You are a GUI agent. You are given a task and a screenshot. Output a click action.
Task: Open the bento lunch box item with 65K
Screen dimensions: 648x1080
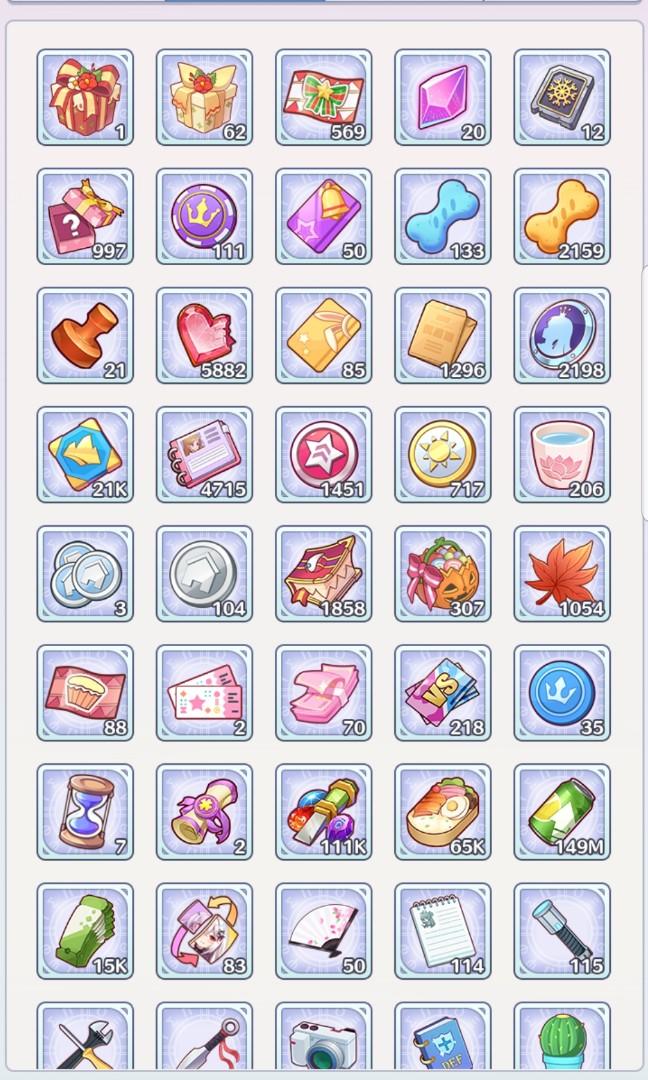click(x=443, y=811)
